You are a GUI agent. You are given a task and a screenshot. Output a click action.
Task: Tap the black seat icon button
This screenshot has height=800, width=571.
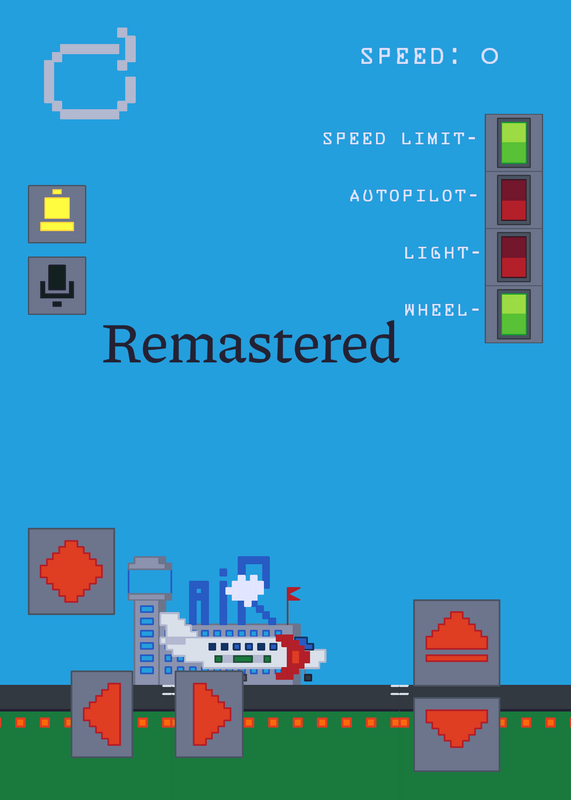coord(57,286)
